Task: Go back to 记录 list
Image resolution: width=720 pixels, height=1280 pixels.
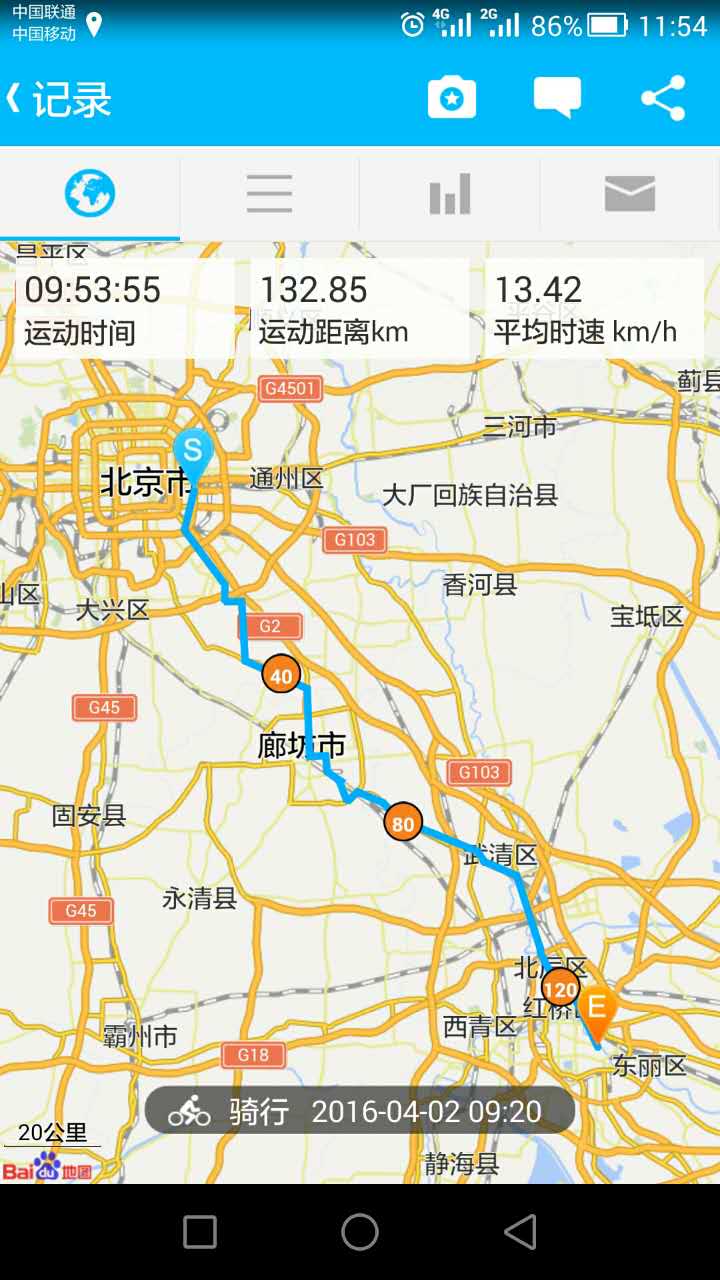Action: point(58,99)
